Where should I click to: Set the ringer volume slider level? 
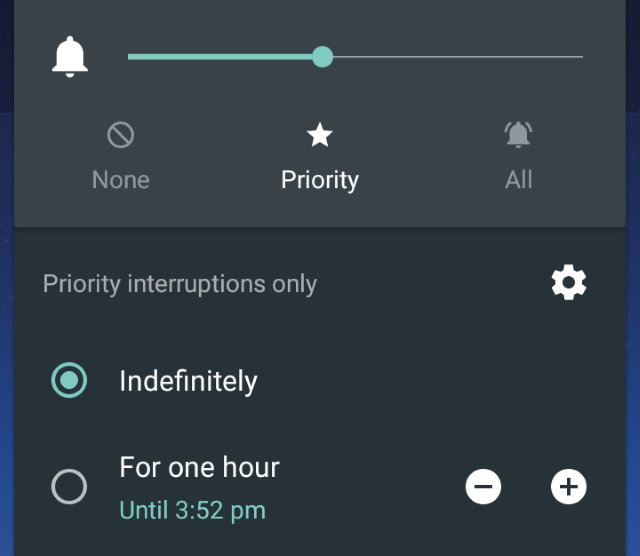point(322,57)
